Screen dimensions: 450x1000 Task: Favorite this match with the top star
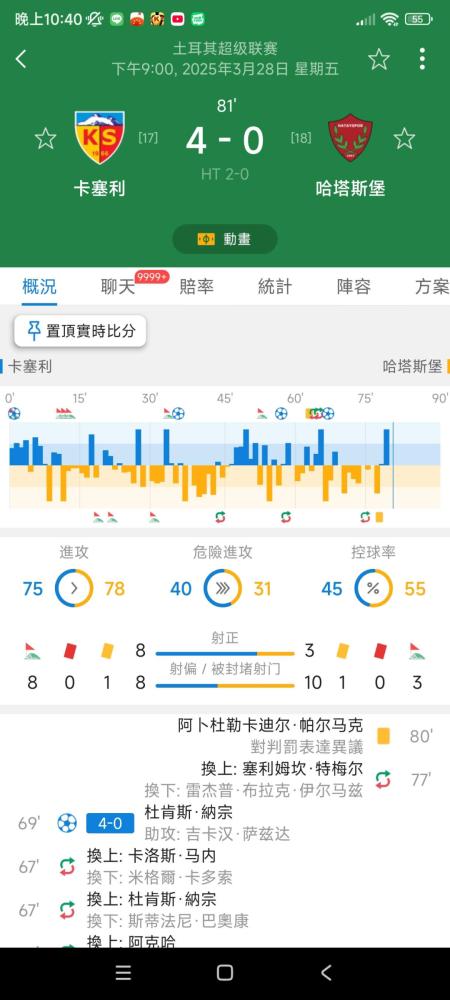point(379,59)
